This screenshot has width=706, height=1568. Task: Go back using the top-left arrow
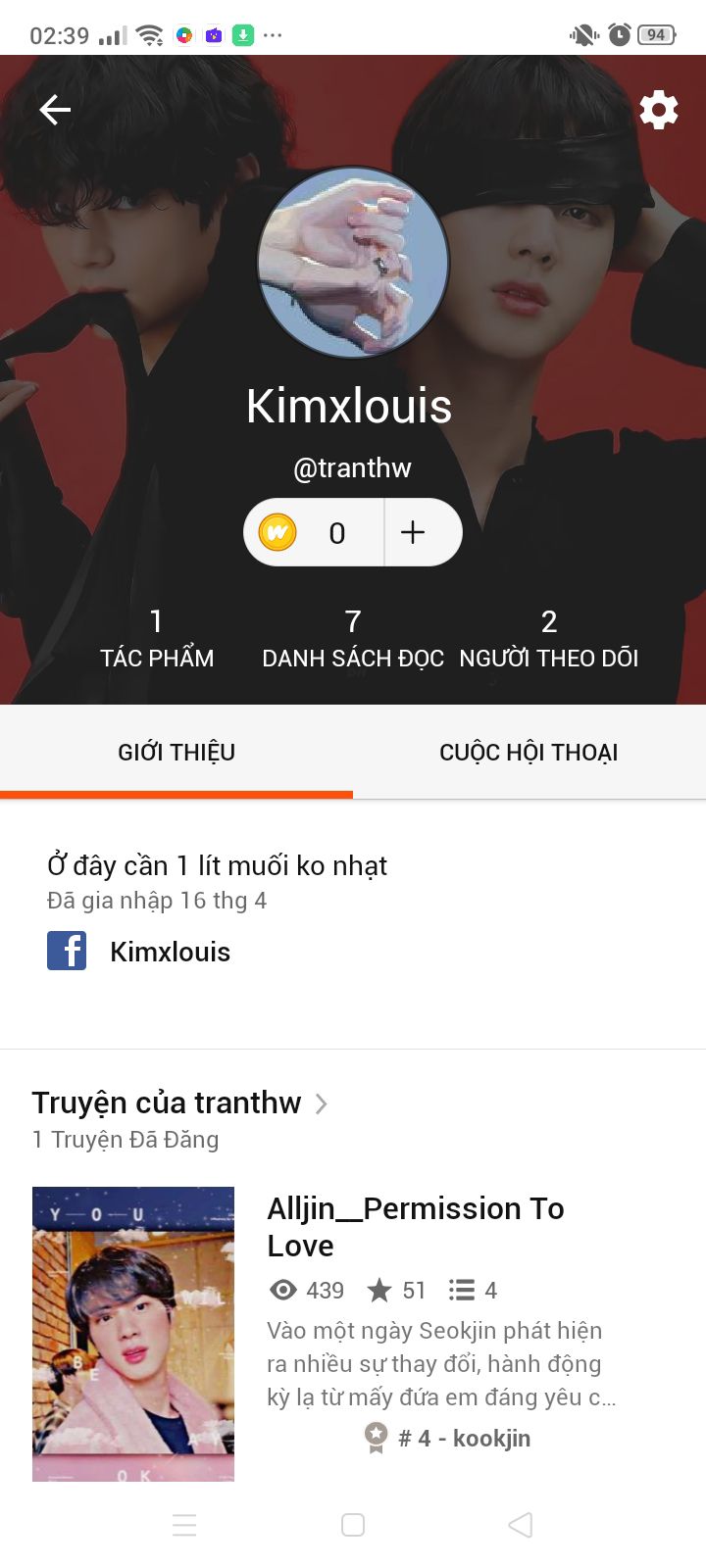(55, 110)
